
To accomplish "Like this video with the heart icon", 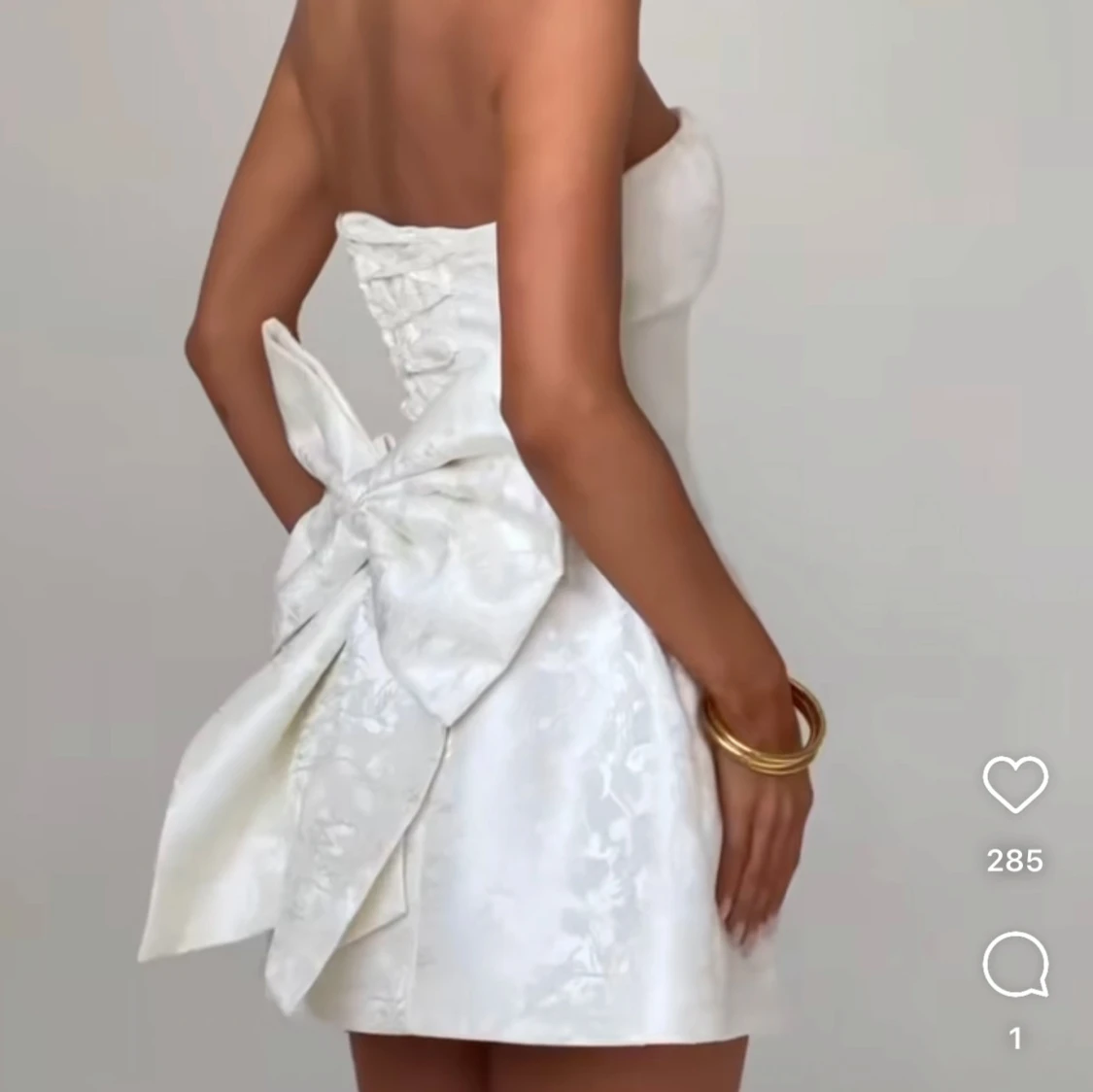I will (x=1015, y=783).
